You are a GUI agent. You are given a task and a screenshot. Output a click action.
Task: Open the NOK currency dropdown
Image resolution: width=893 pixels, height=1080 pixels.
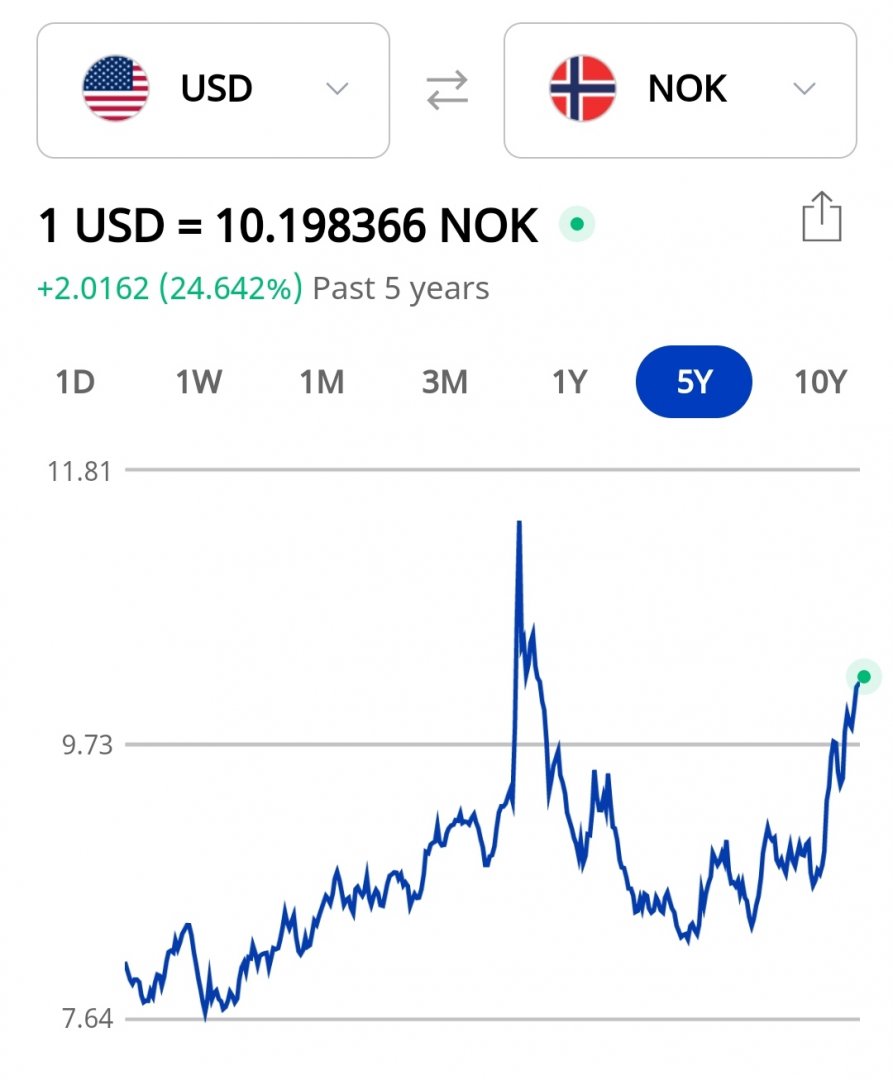coord(680,90)
